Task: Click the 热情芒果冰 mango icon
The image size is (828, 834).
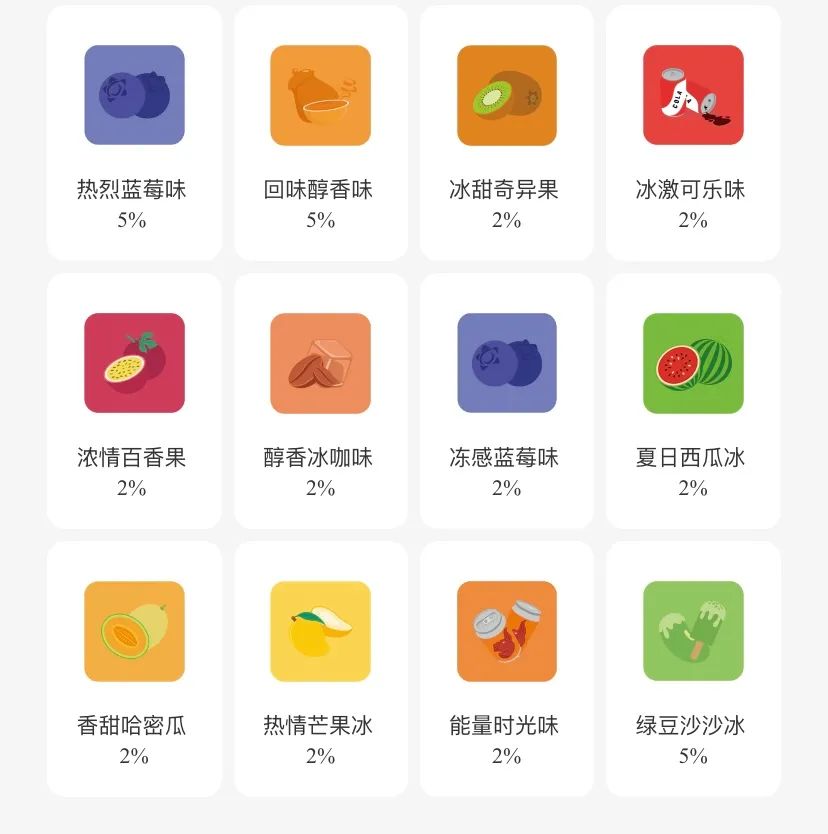Action: pos(320,631)
